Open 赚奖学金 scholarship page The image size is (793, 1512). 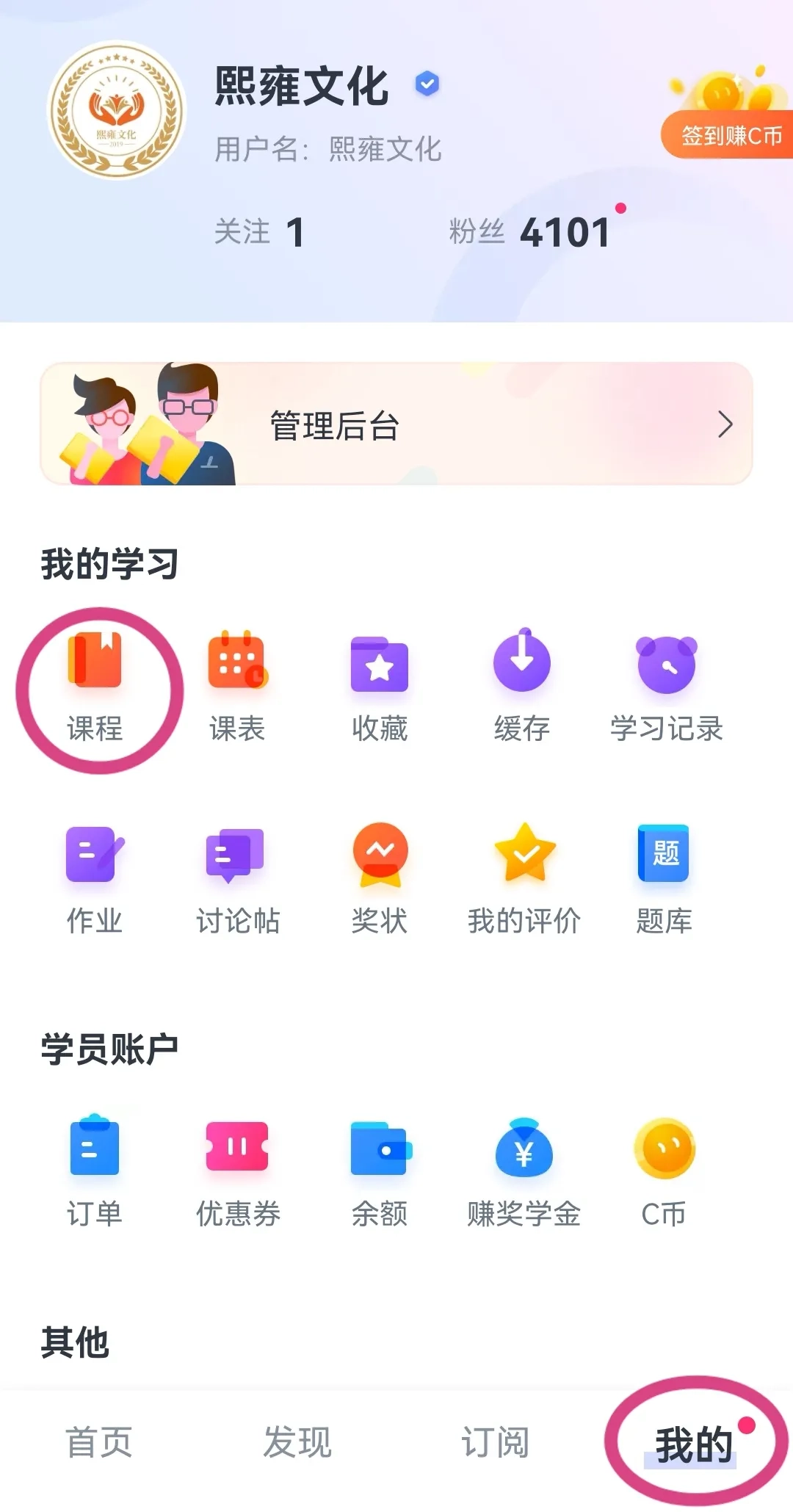click(524, 1173)
